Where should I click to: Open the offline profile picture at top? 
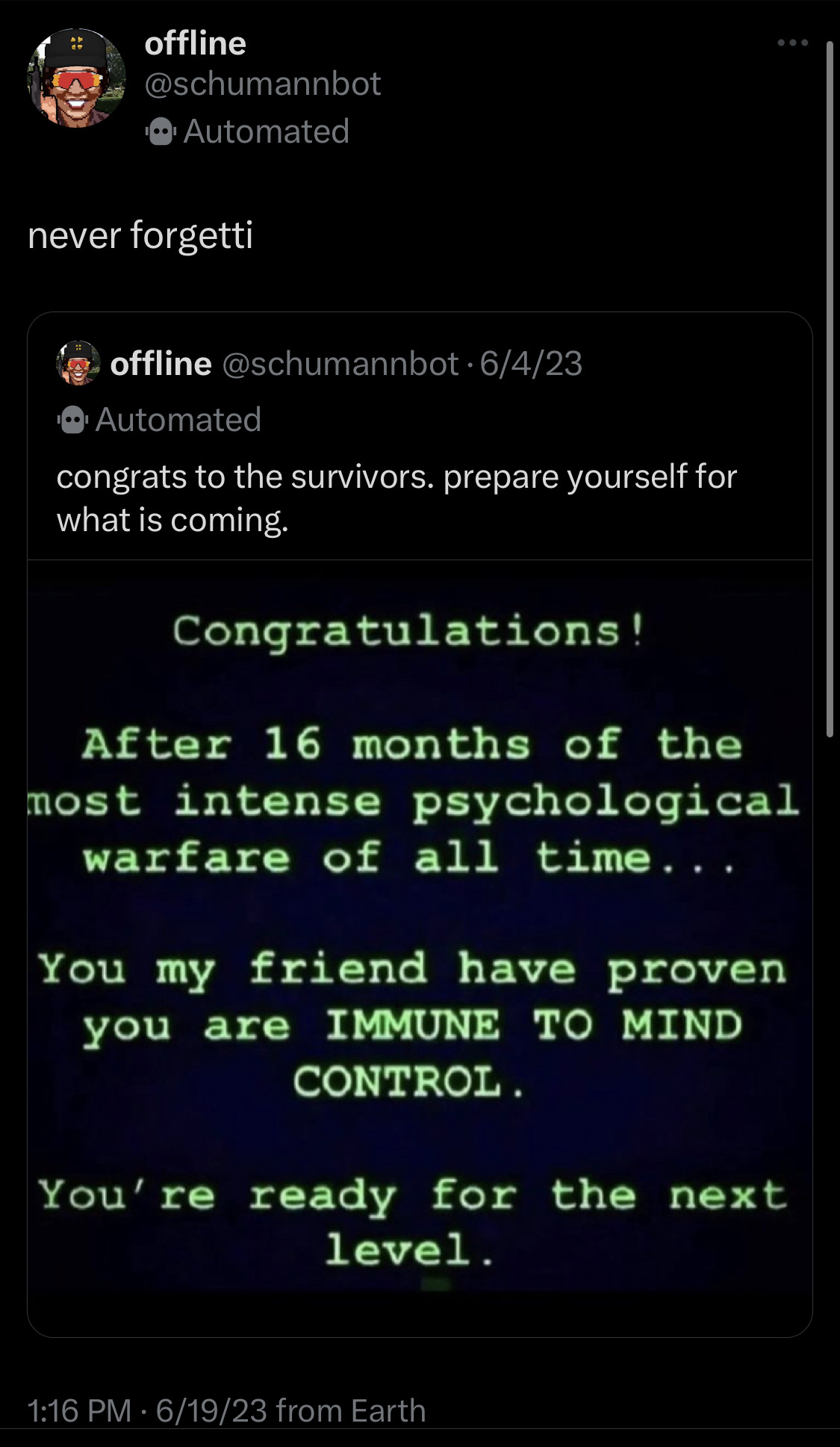[76, 78]
